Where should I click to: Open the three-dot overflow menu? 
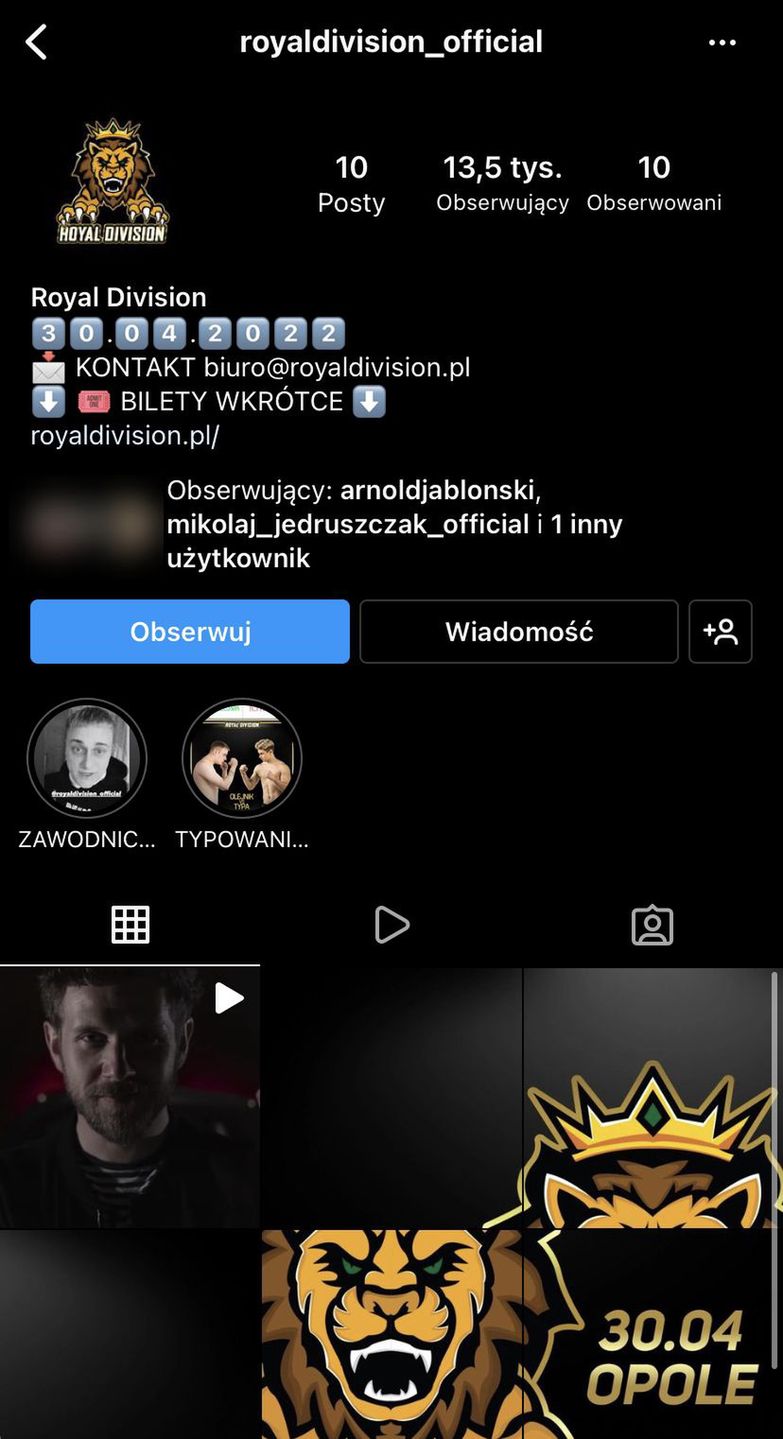pyautogui.click(x=722, y=42)
